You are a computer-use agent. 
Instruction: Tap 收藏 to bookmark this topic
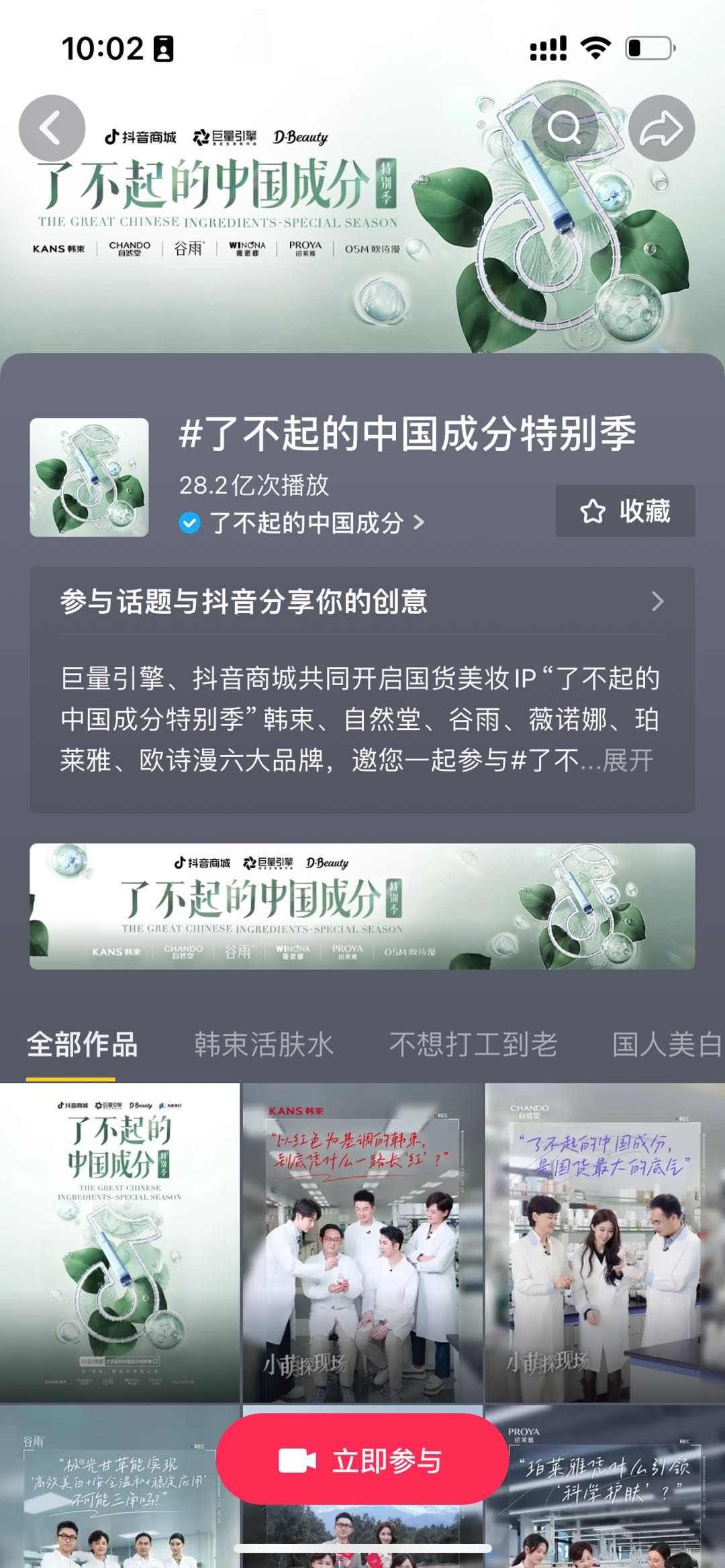click(625, 511)
